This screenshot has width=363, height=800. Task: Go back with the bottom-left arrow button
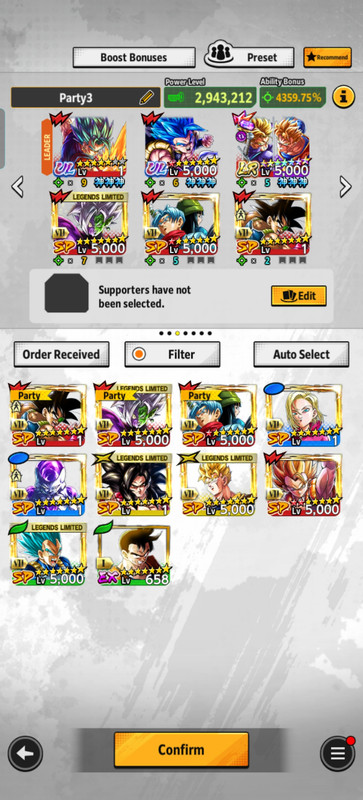[x=25, y=754]
